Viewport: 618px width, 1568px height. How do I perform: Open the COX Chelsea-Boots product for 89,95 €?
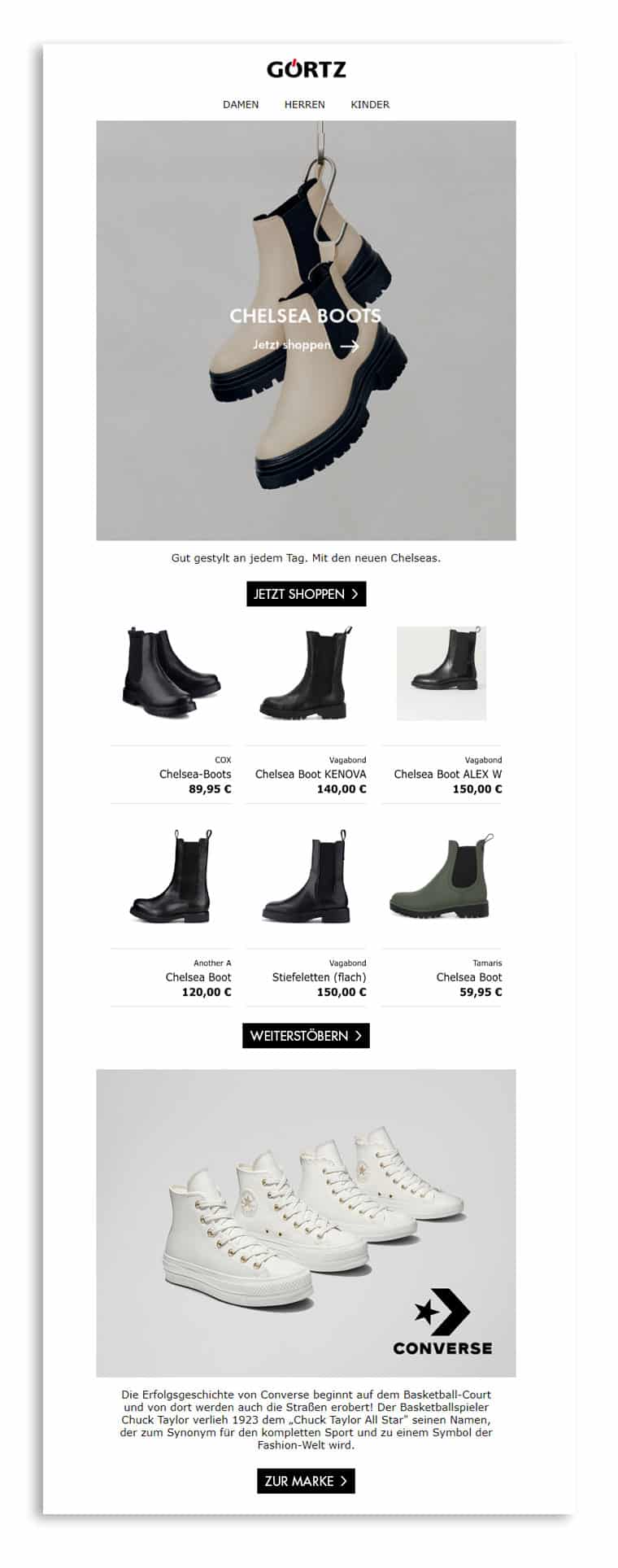[x=172, y=673]
